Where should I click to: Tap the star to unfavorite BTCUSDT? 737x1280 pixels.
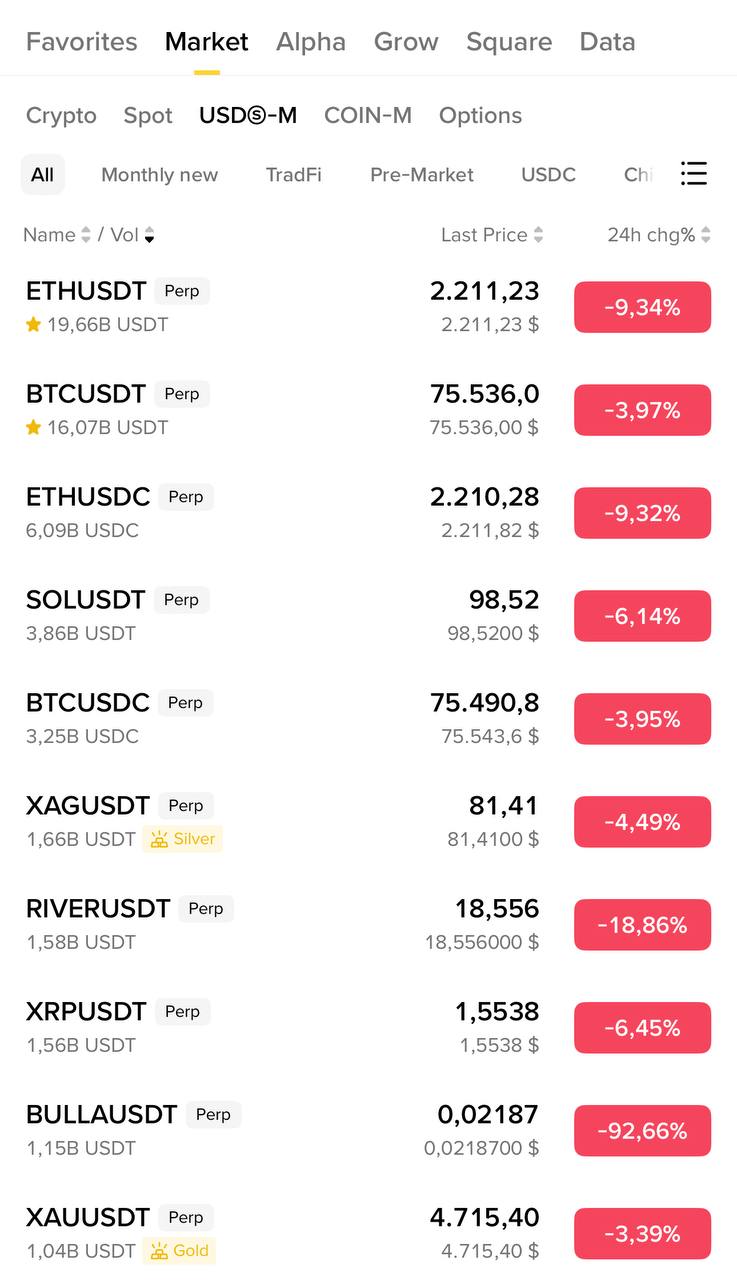33,427
